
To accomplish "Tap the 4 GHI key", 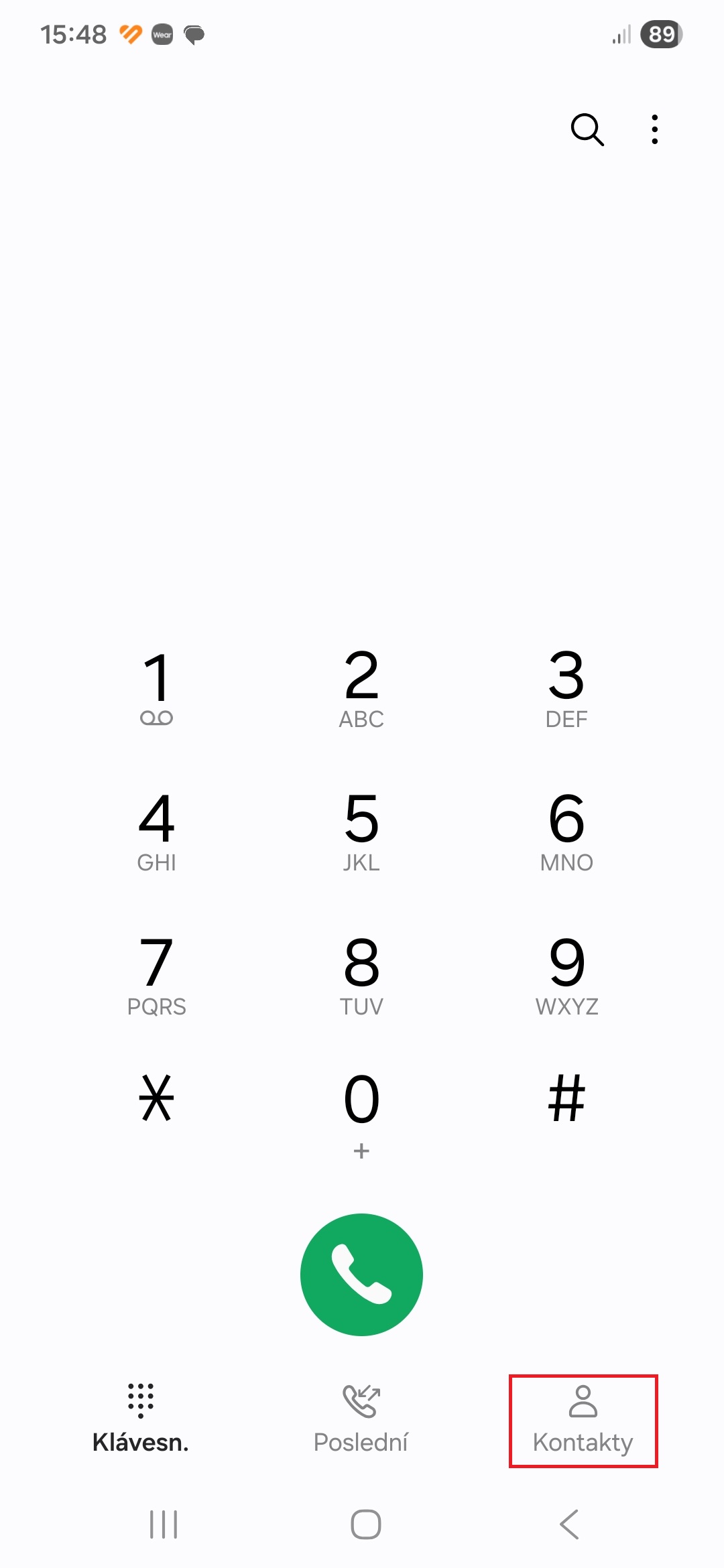I will tap(157, 831).
